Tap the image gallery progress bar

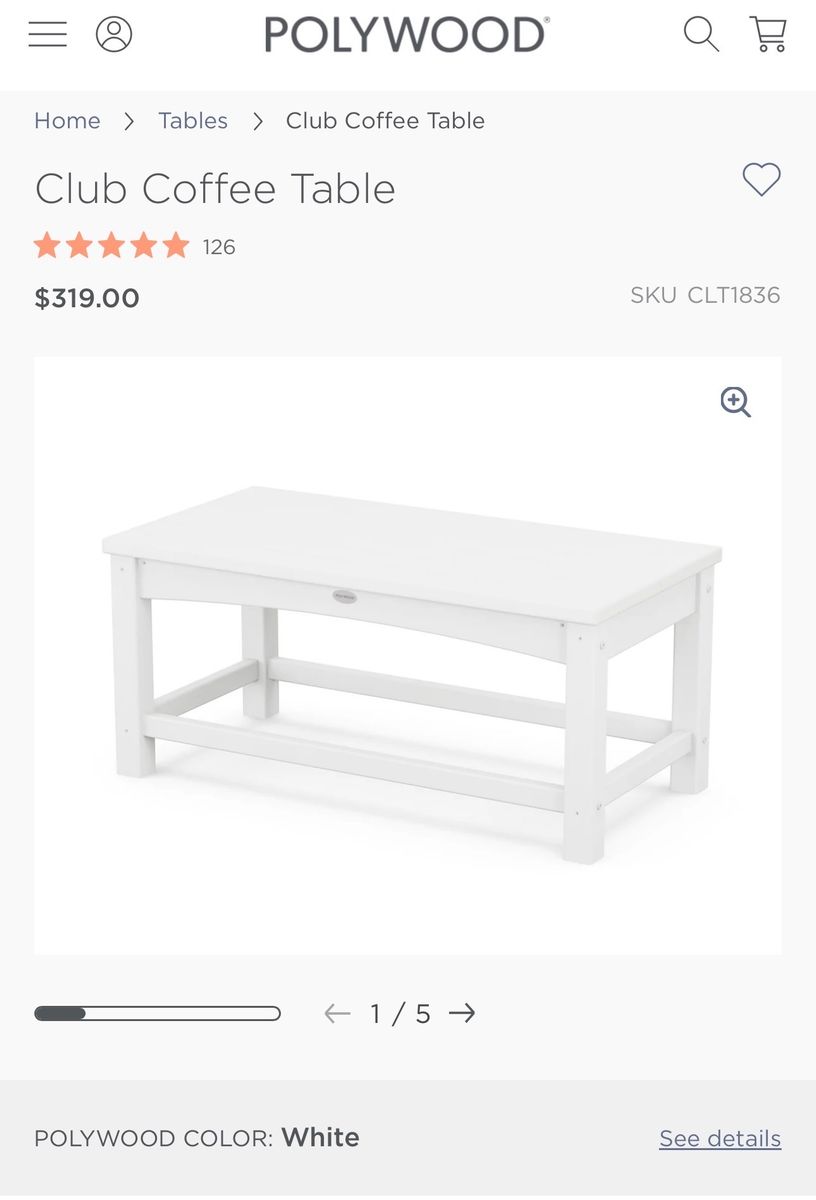pos(157,1014)
